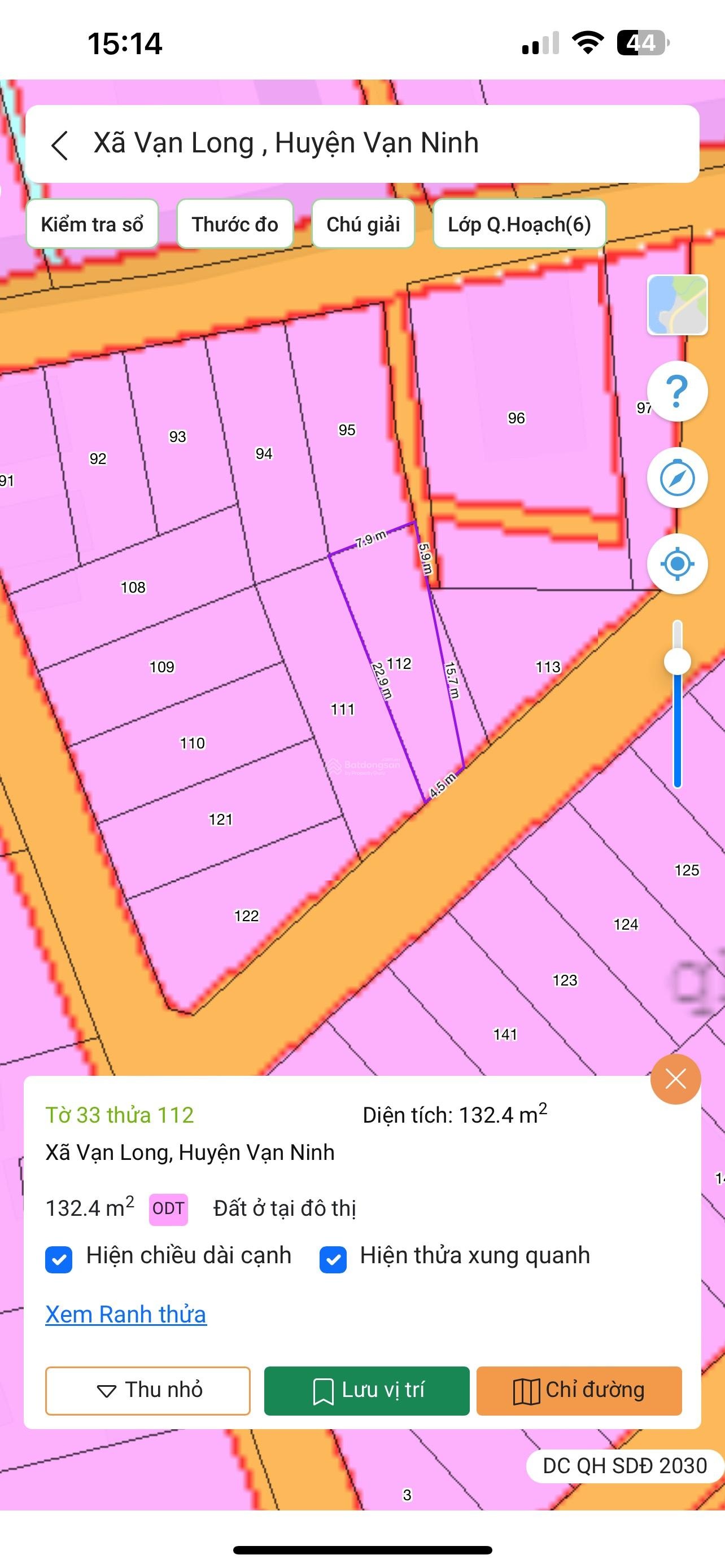This screenshot has height=1568, width=725.
Task: Show the Chú giải legend
Action: (x=363, y=224)
